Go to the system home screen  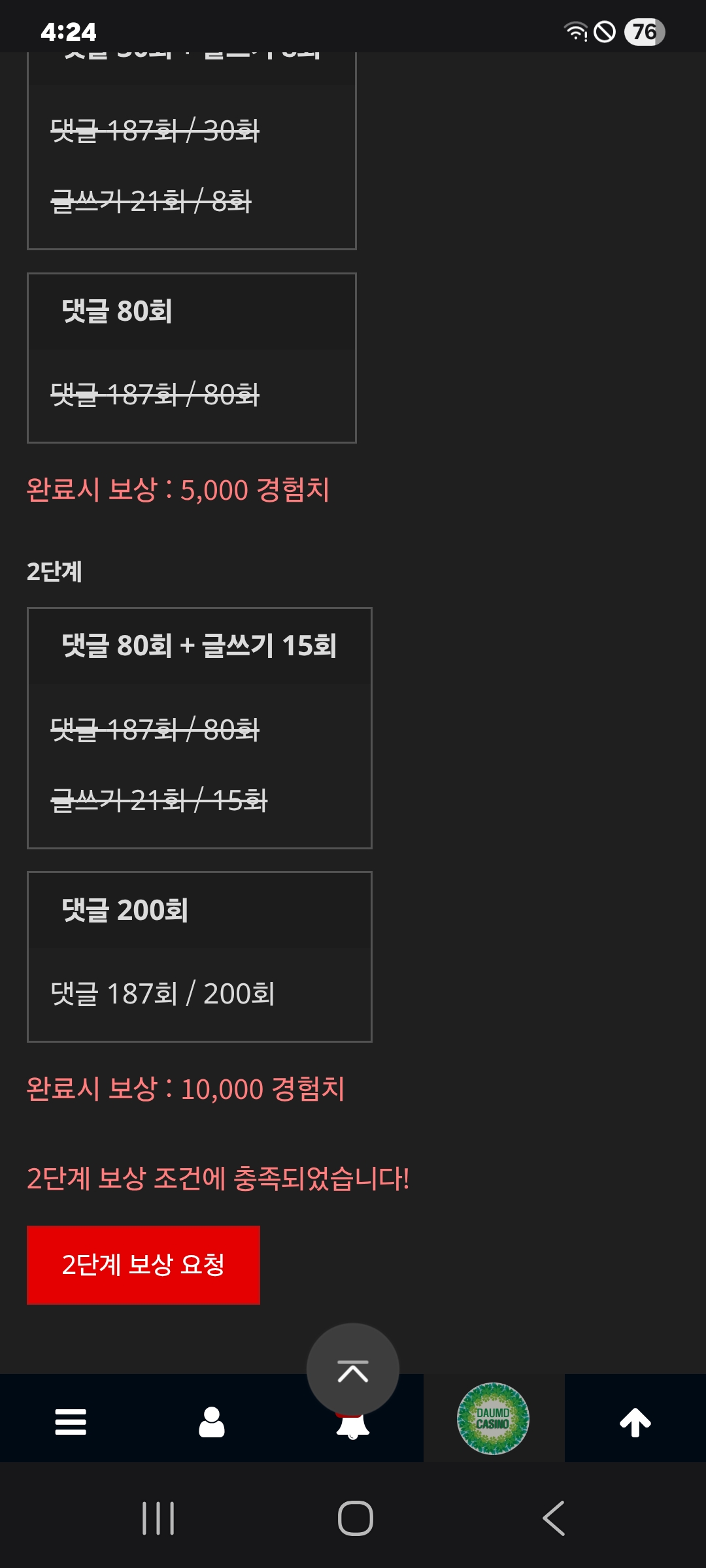355,1518
